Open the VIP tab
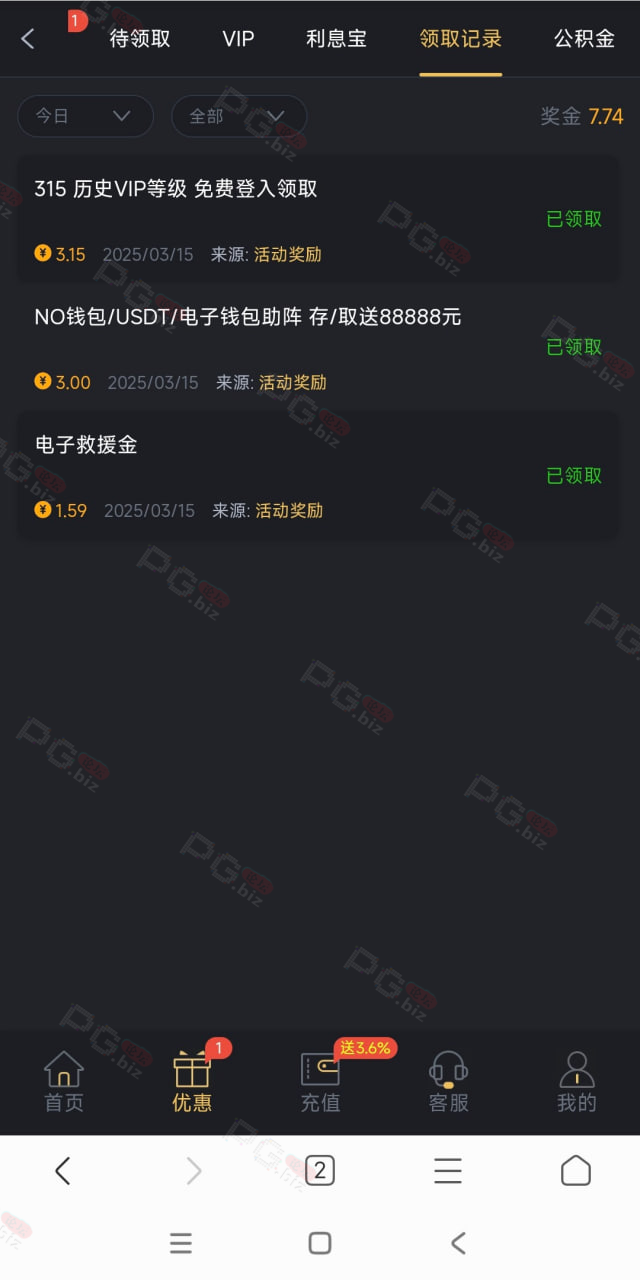The width and height of the screenshot is (640, 1280). pyautogui.click(x=238, y=39)
